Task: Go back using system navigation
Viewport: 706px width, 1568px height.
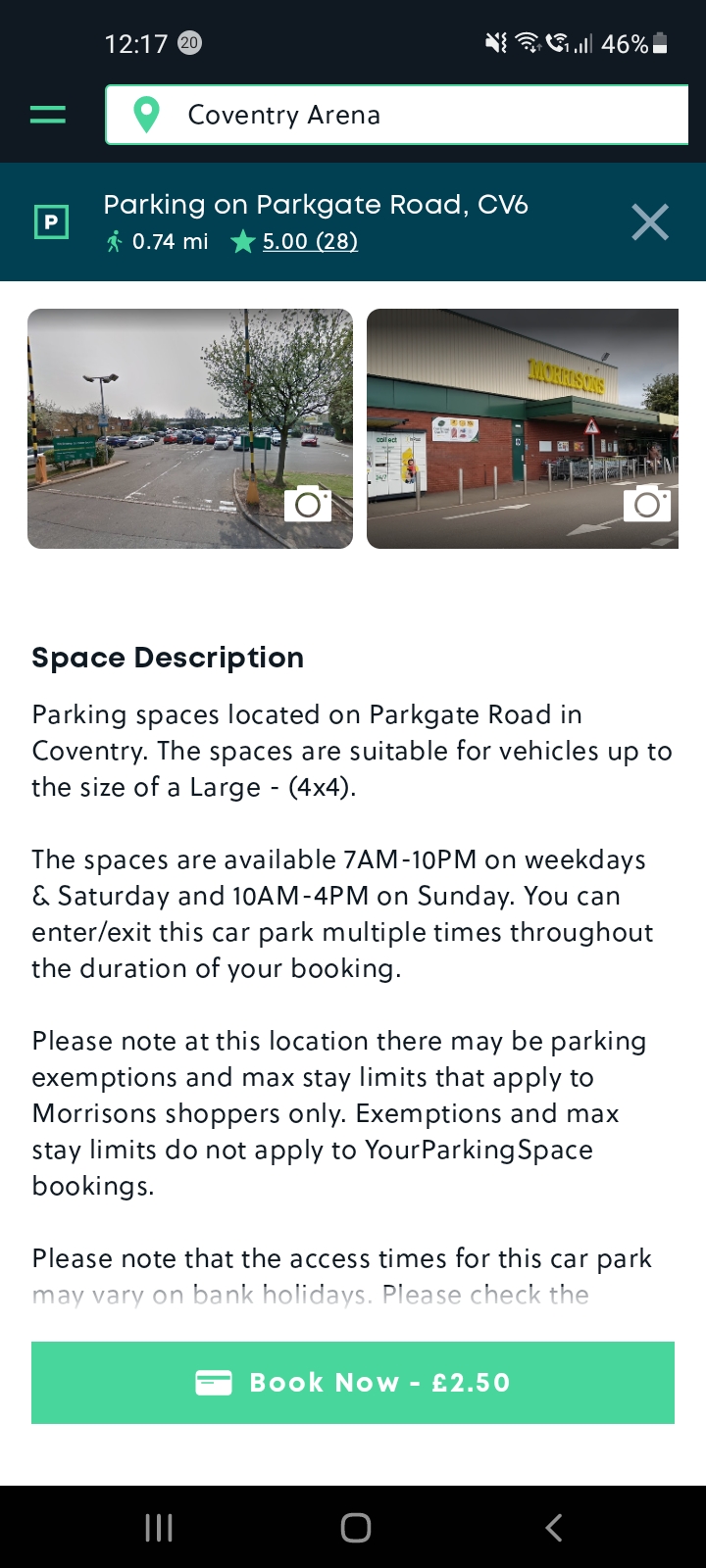Action: (x=553, y=1527)
